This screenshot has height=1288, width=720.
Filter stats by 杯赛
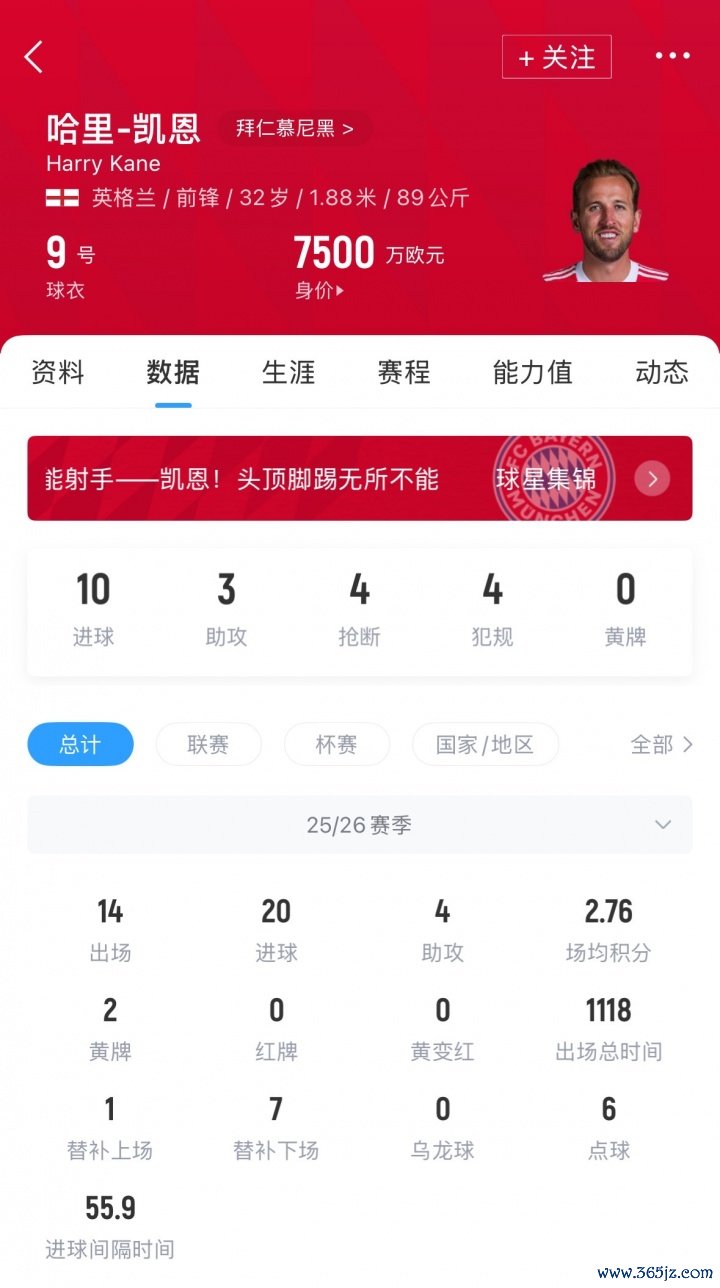[336, 744]
